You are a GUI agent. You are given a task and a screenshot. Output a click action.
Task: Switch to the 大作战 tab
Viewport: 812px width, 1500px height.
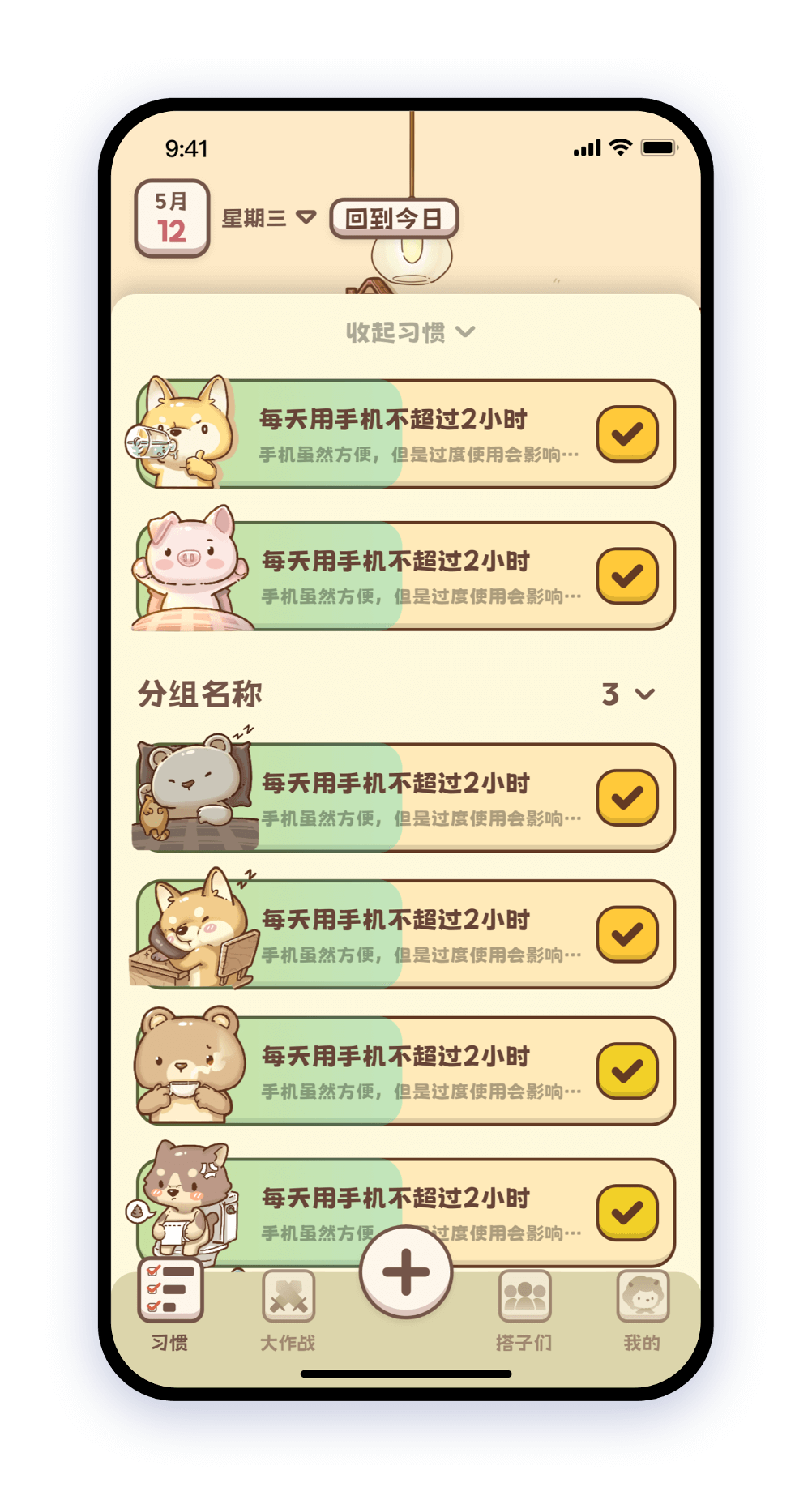click(288, 1305)
